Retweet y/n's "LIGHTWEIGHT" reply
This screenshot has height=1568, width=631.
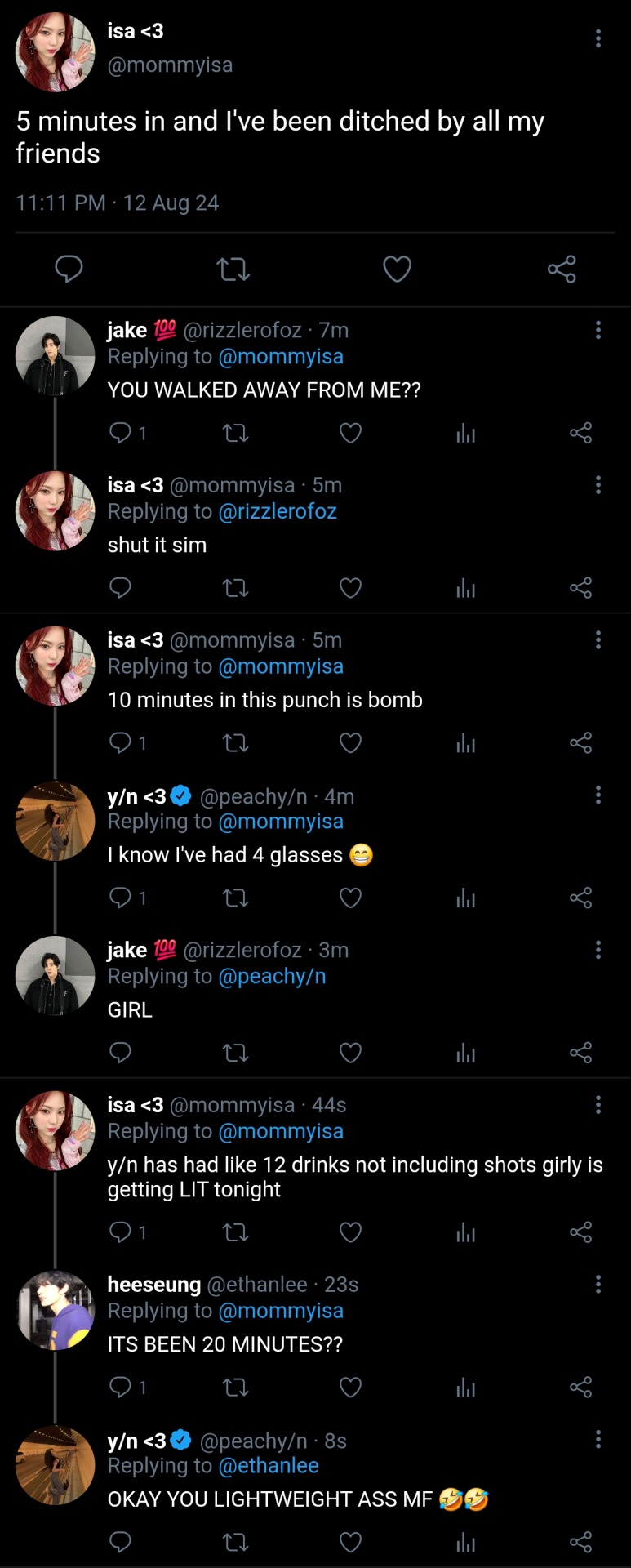click(235, 1542)
